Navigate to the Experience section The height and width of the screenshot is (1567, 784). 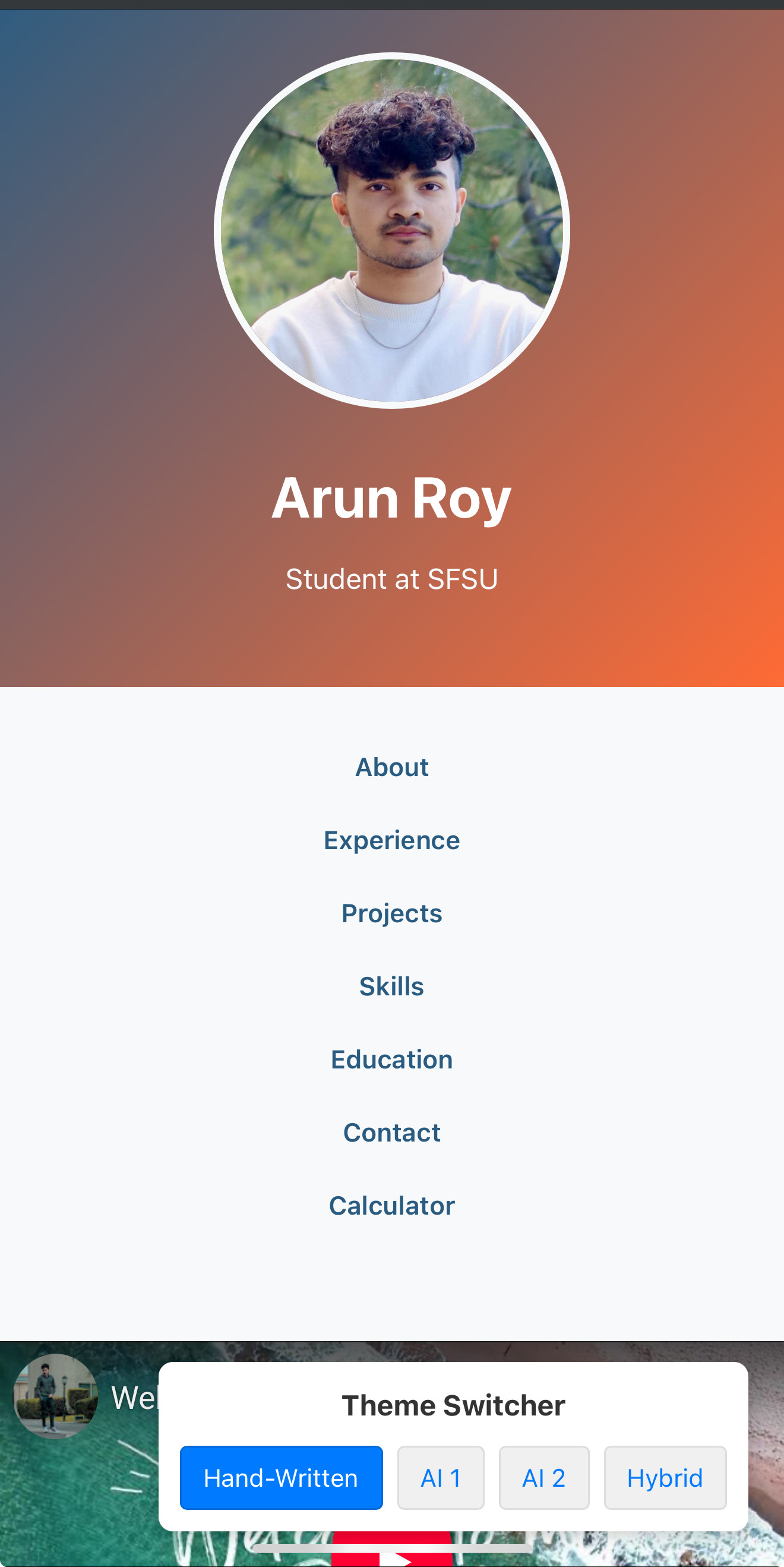pos(391,840)
